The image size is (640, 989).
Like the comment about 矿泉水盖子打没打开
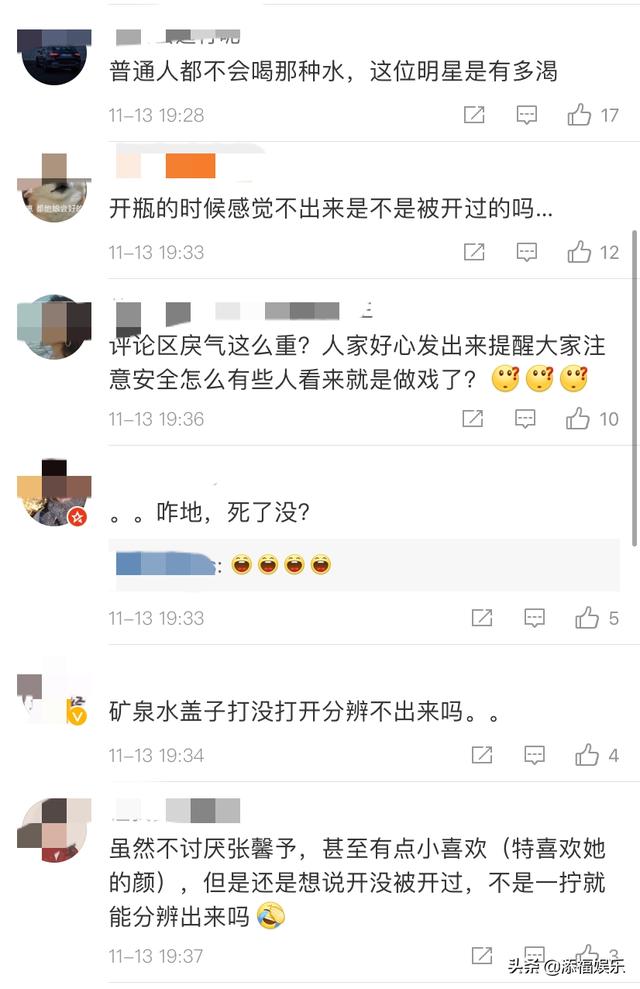(x=587, y=755)
